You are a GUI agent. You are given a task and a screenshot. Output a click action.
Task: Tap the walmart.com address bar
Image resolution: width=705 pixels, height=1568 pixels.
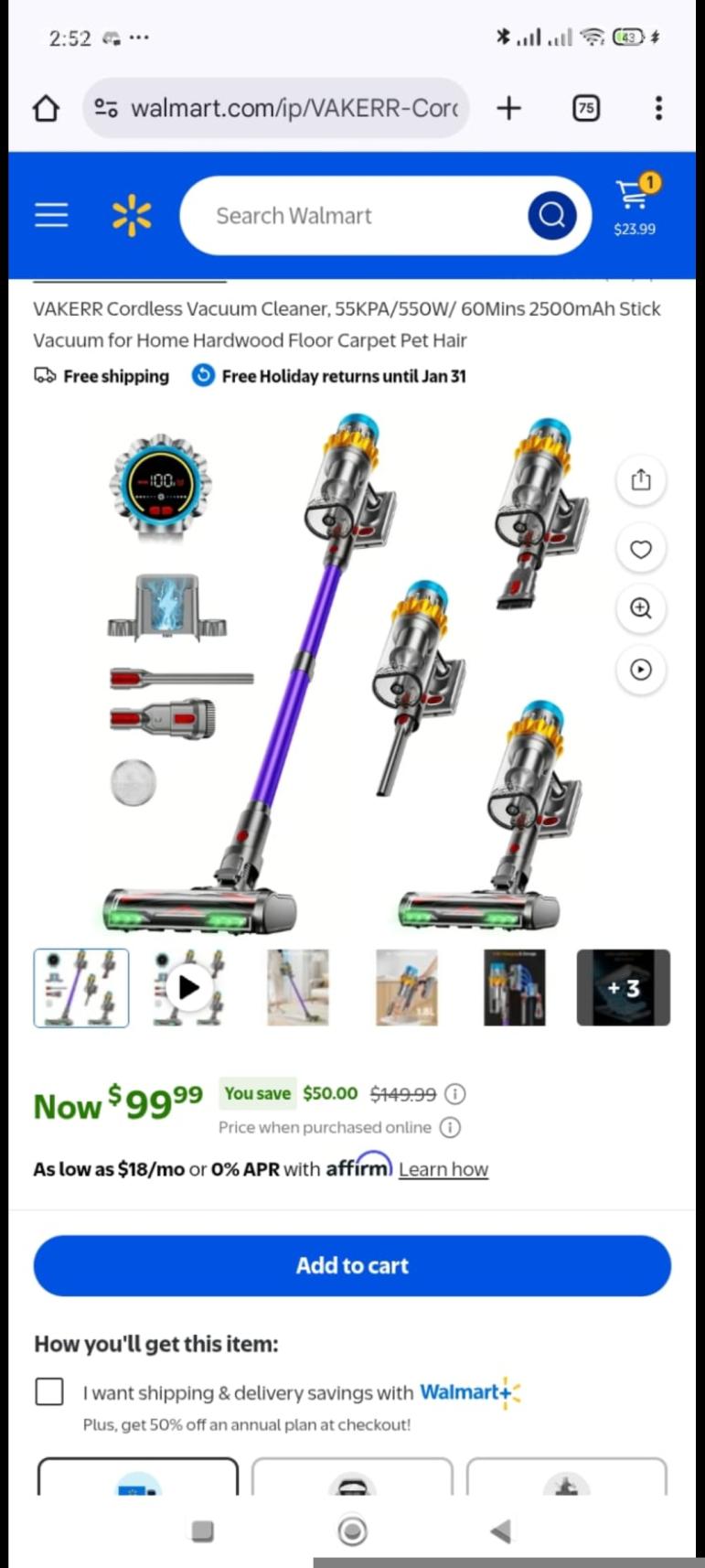point(293,109)
